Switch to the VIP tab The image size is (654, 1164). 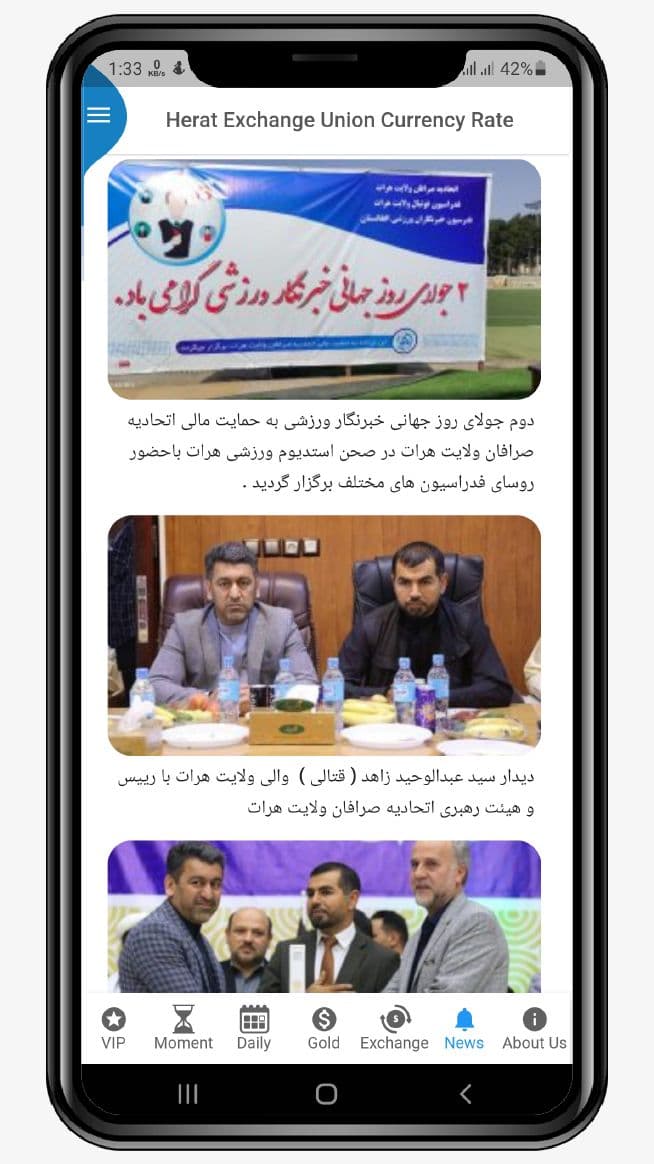tap(113, 1028)
